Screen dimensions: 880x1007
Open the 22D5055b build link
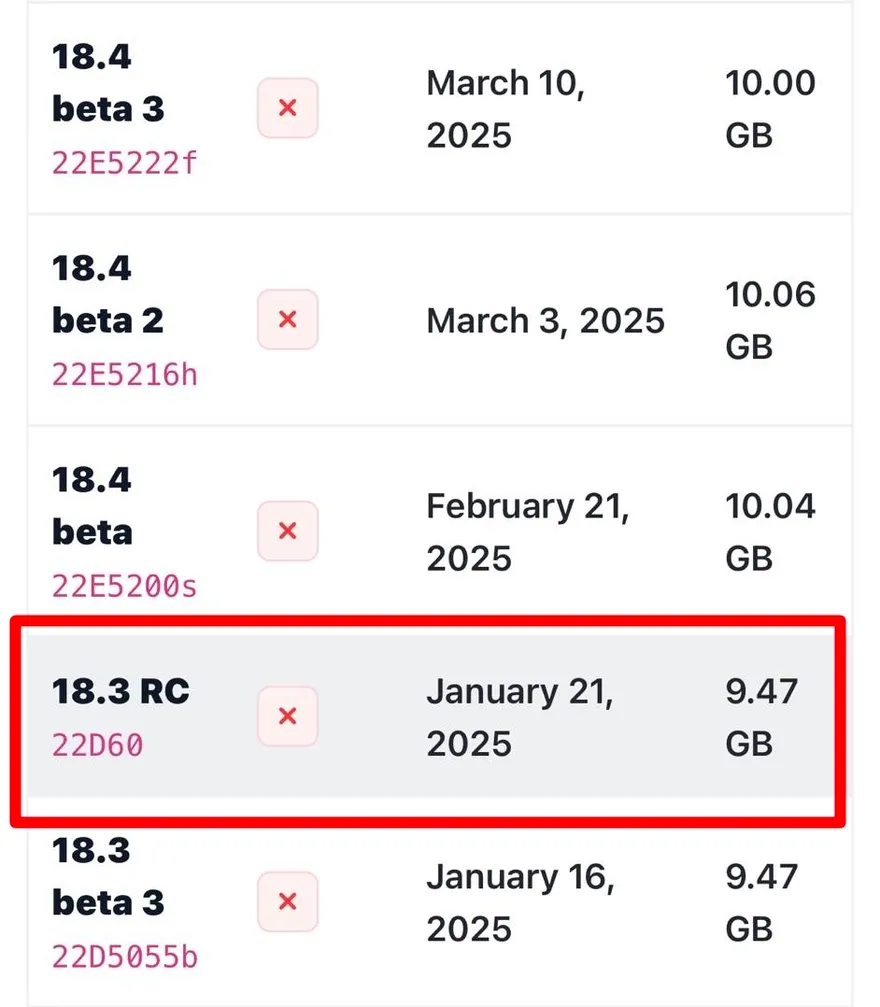tap(123, 956)
